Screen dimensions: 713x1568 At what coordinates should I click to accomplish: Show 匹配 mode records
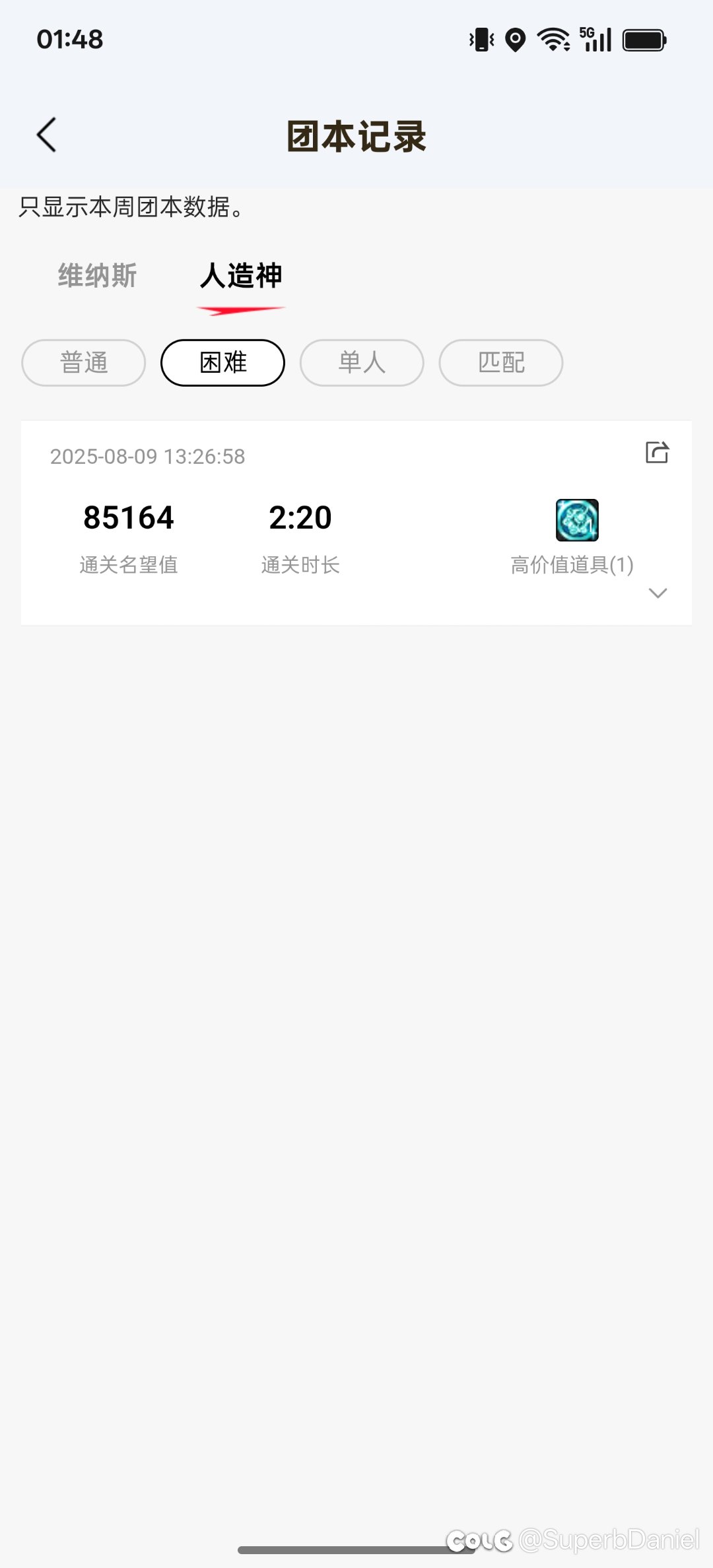coord(501,362)
